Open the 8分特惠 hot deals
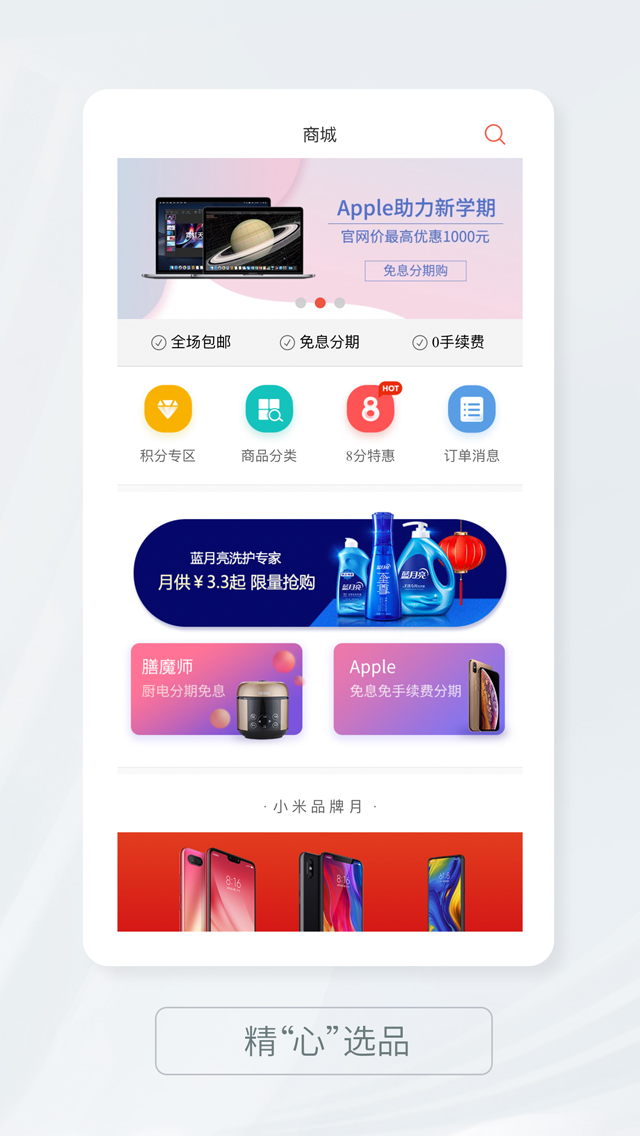The image size is (640, 1136). (370, 424)
